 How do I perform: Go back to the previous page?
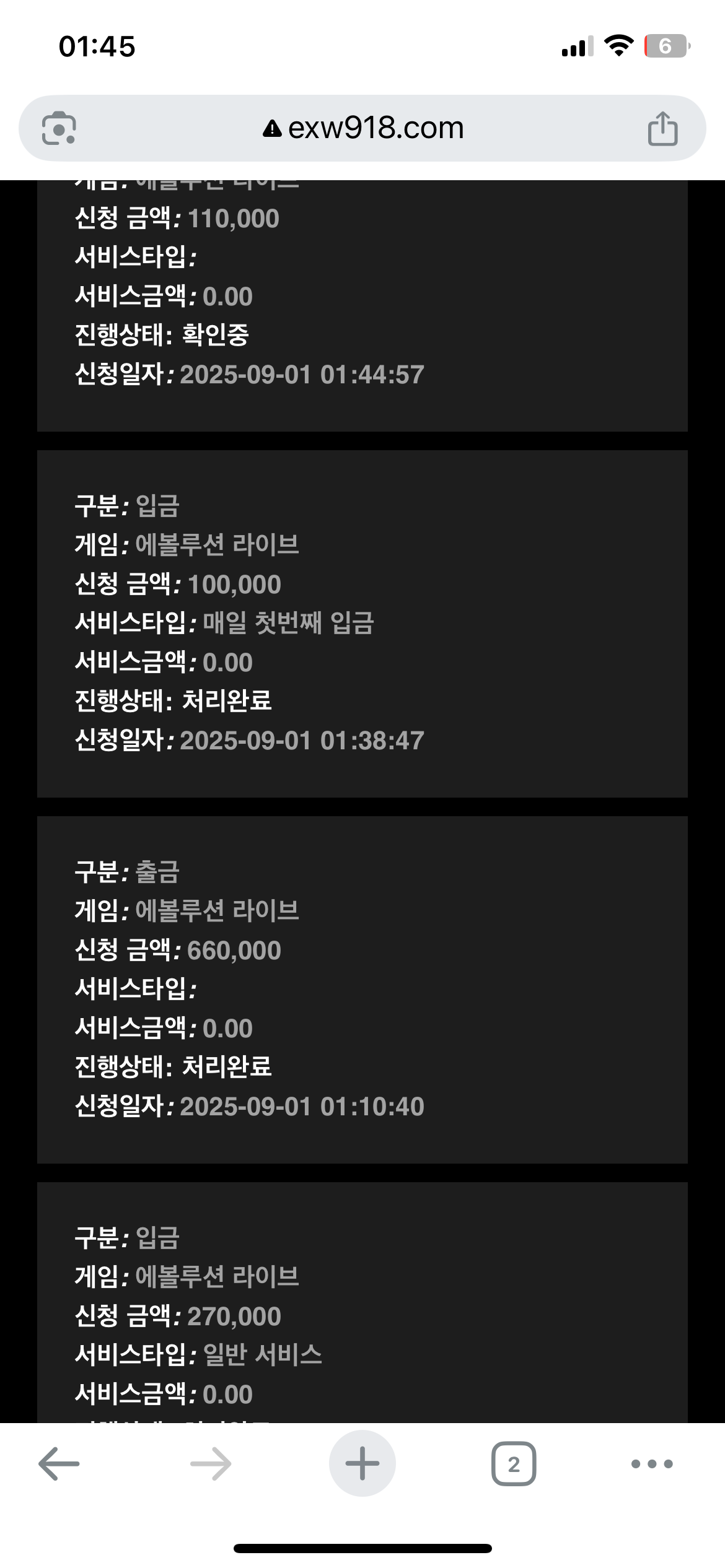pyautogui.click(x=59, y=1464)
